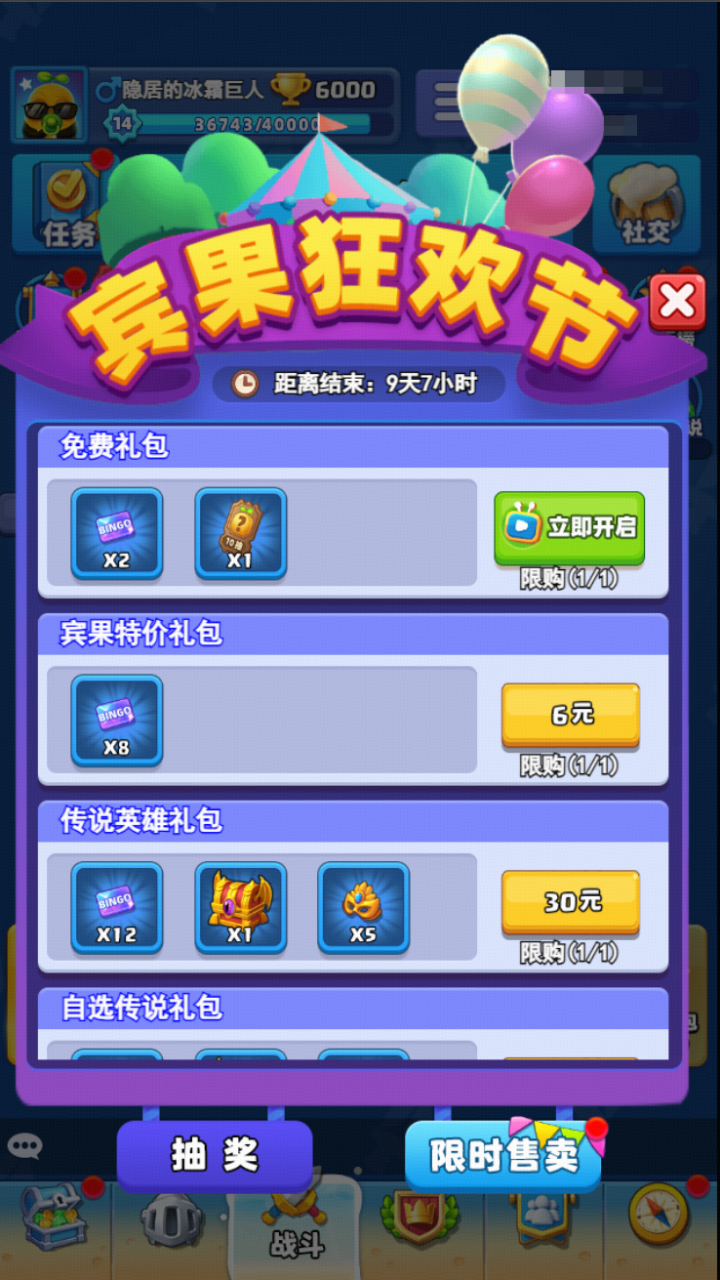
Task: Open the 抽奖 lottery tab
Action: coord(215,1155)
